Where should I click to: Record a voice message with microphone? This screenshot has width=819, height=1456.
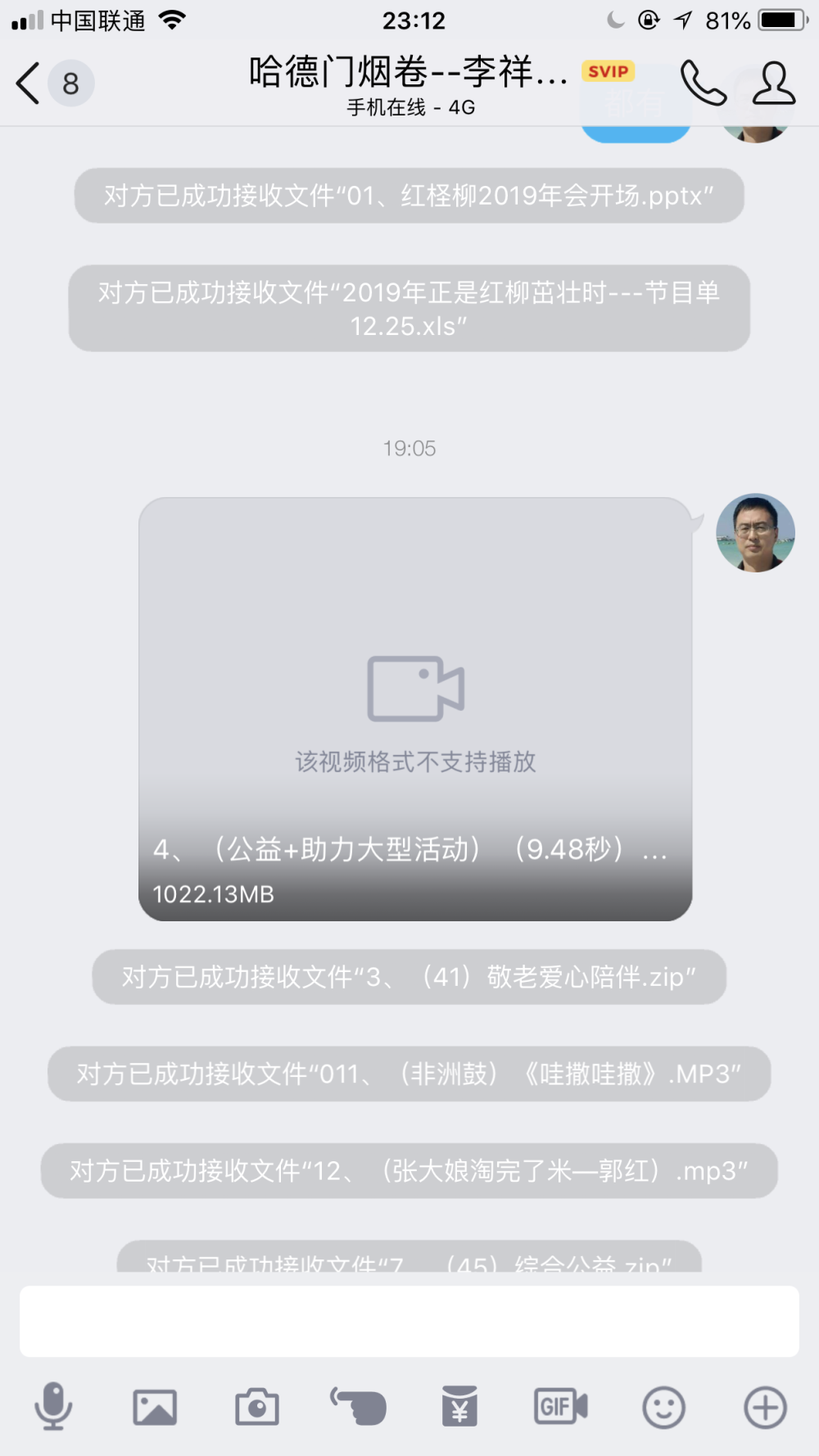click(x=53, y=1407)
